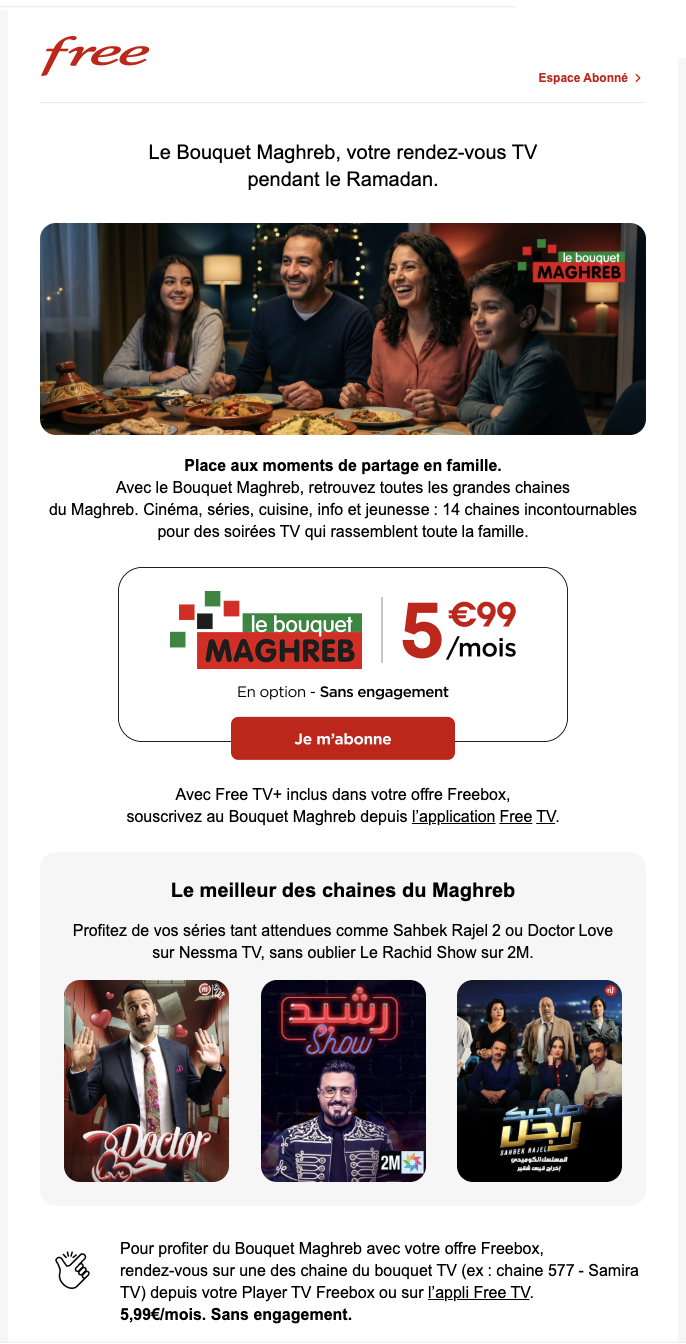
Task: Open the Espace Abonné link
Action: pos(589,78)
